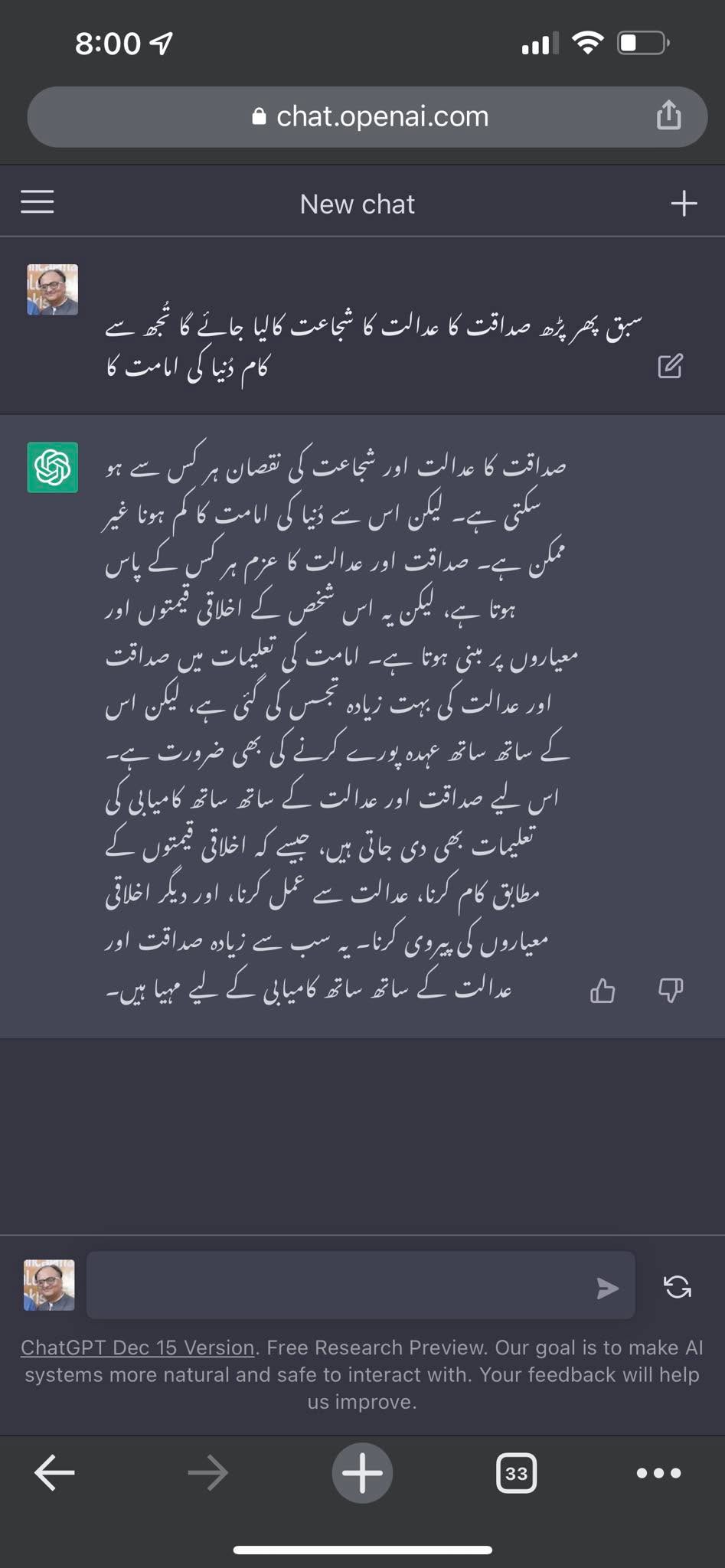Give the response a thumbs up
This screenshot has width=725, height=1568.
click(x=603, y=991)
